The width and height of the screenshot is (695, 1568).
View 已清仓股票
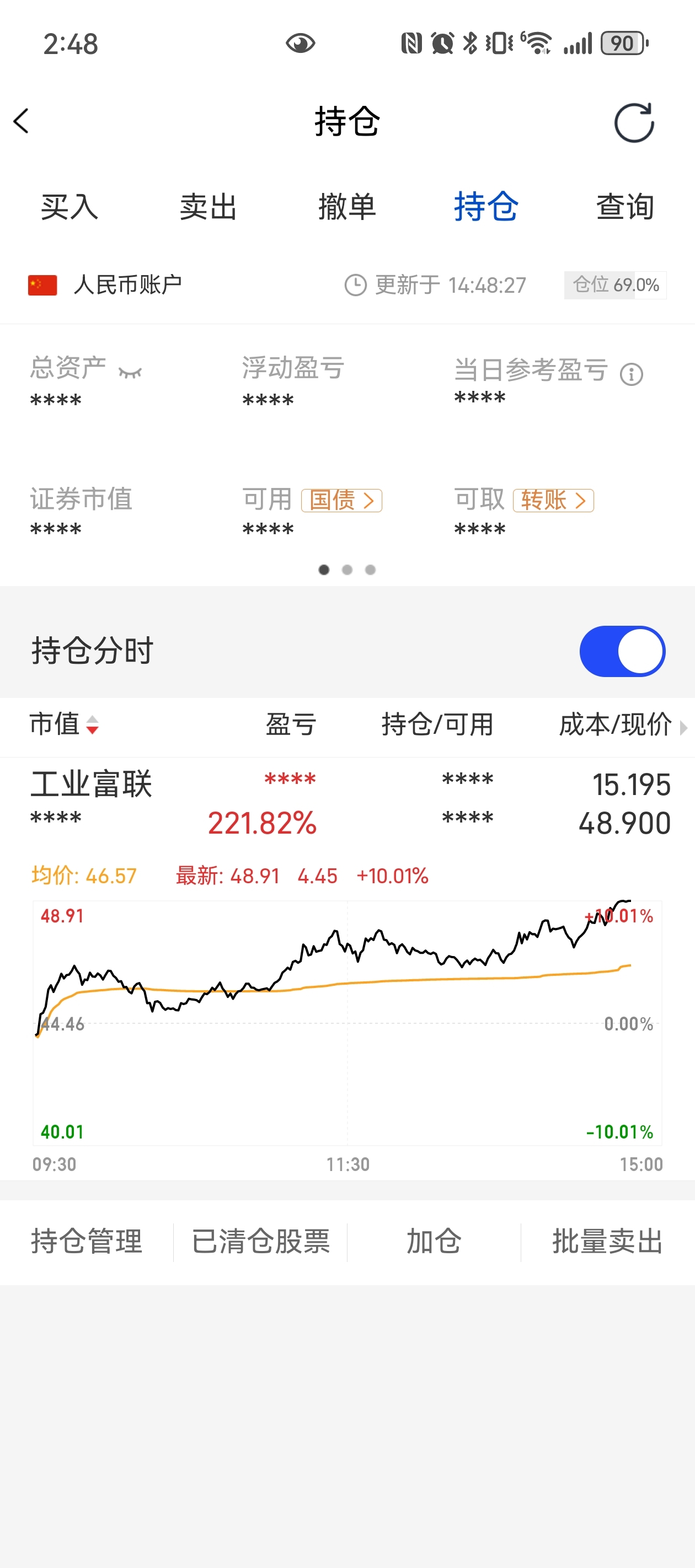261,1242
